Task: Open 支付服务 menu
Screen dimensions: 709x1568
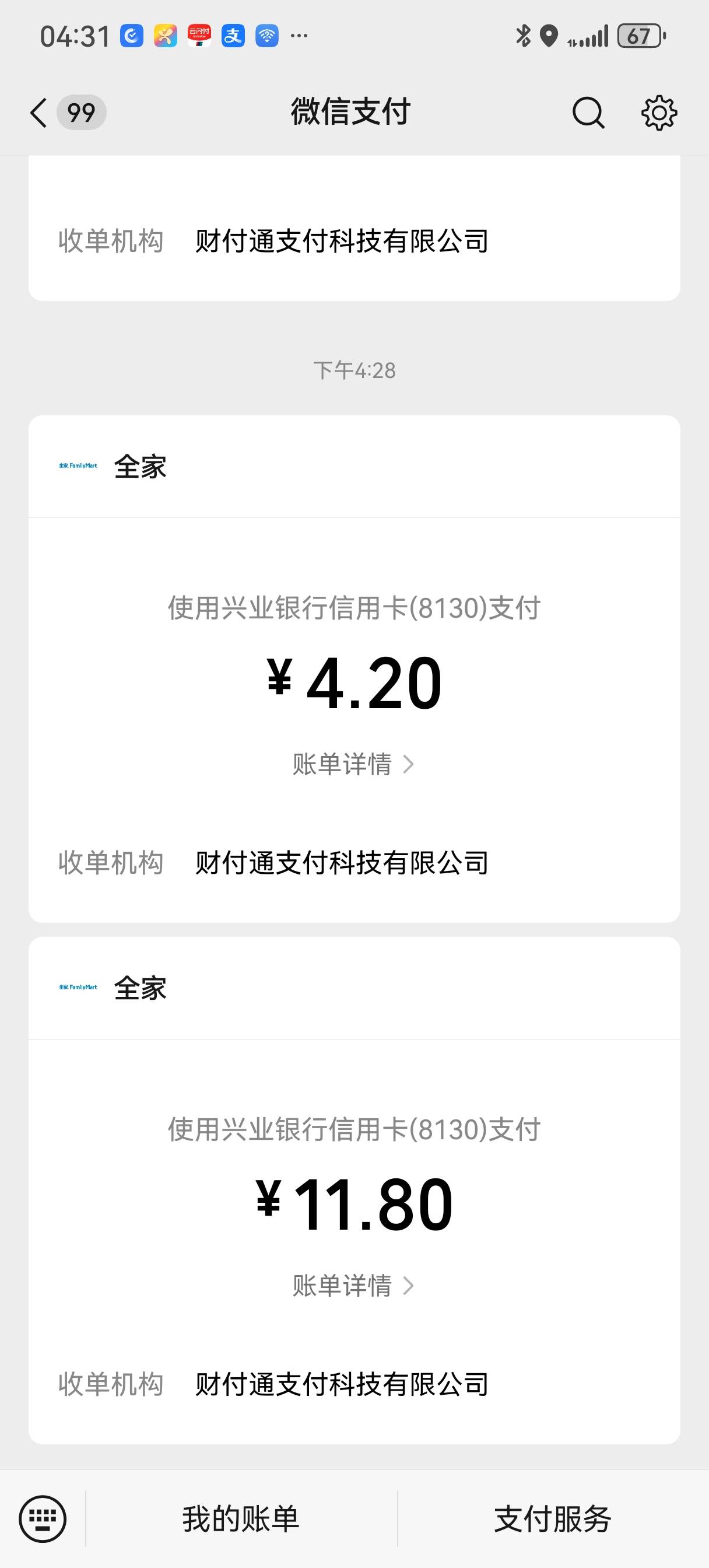Action: [x=553, y=1520]
